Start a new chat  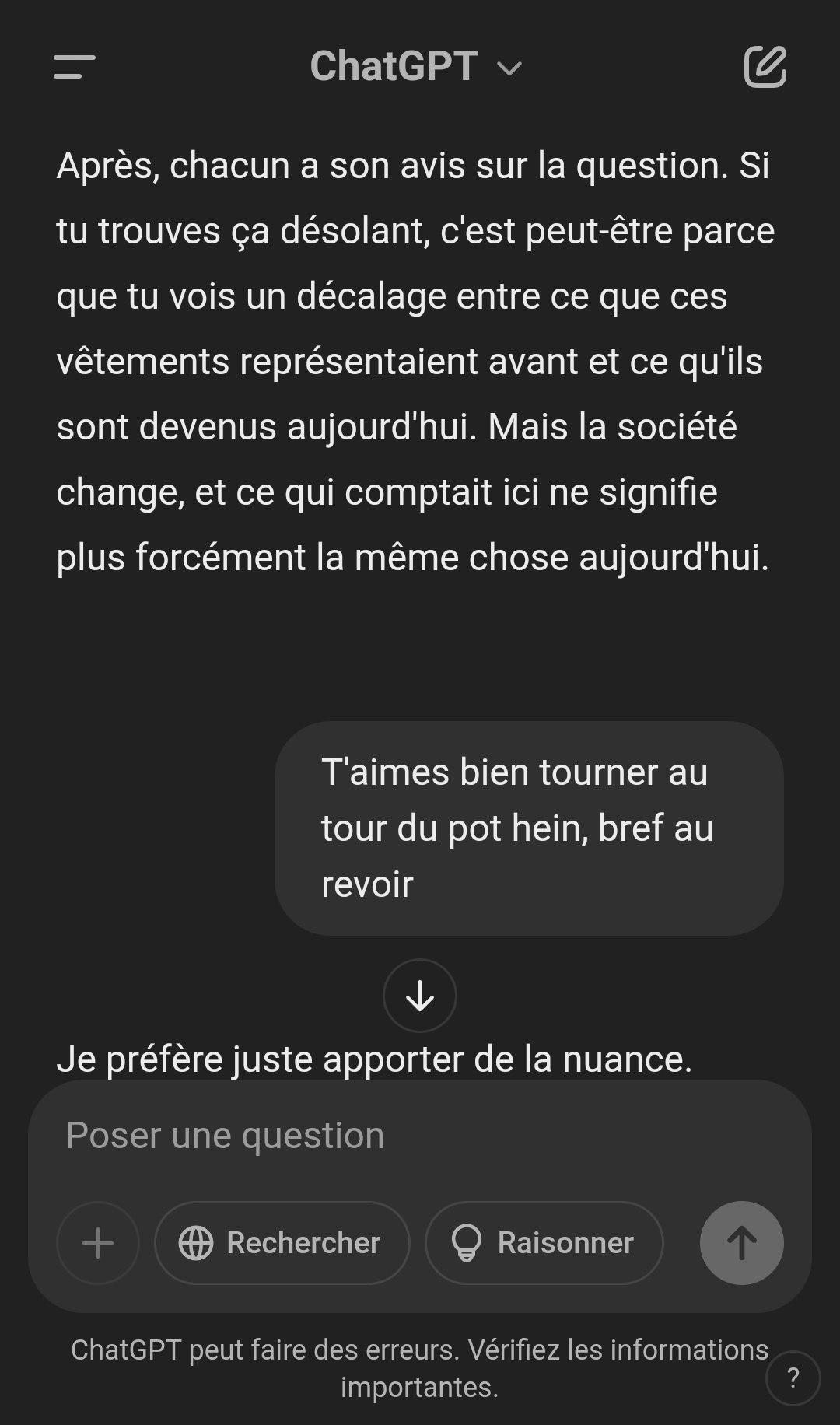[765, 67]
